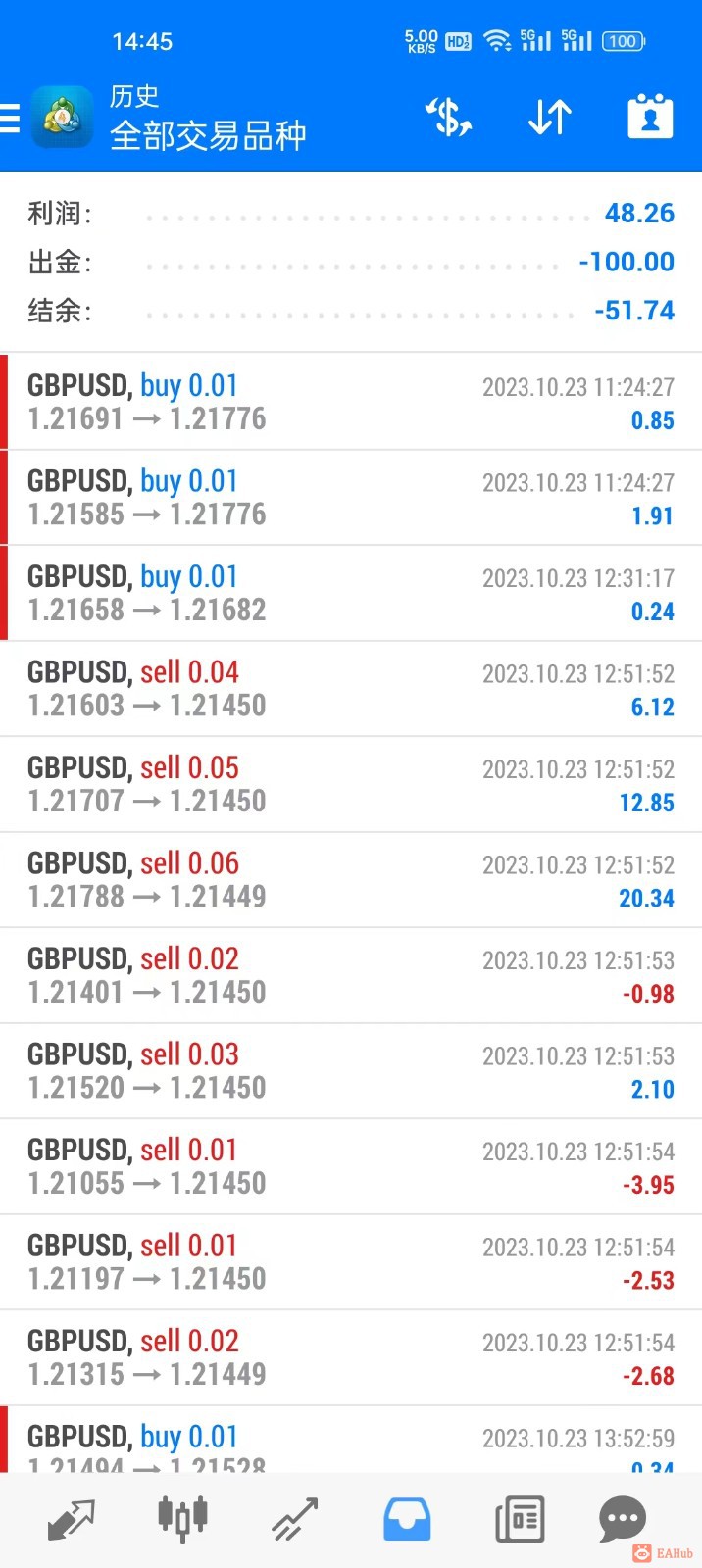Screen dimensions: 702x1568
Task: Open the sell 0.06 trade details
Action: click(351, 880)
